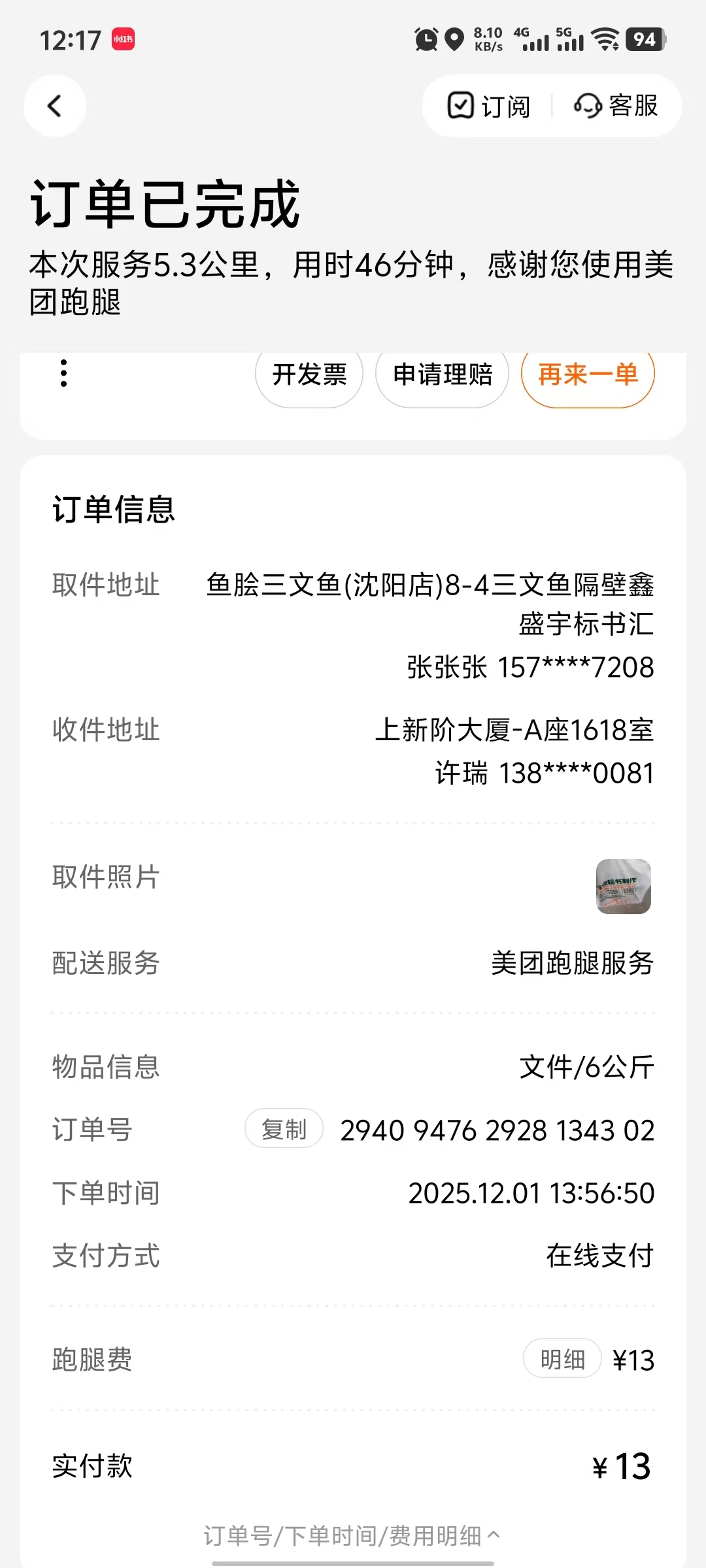View the 取件照片 pickup photo
This screenshot has width=706, height=1568.
click(623, 887)
